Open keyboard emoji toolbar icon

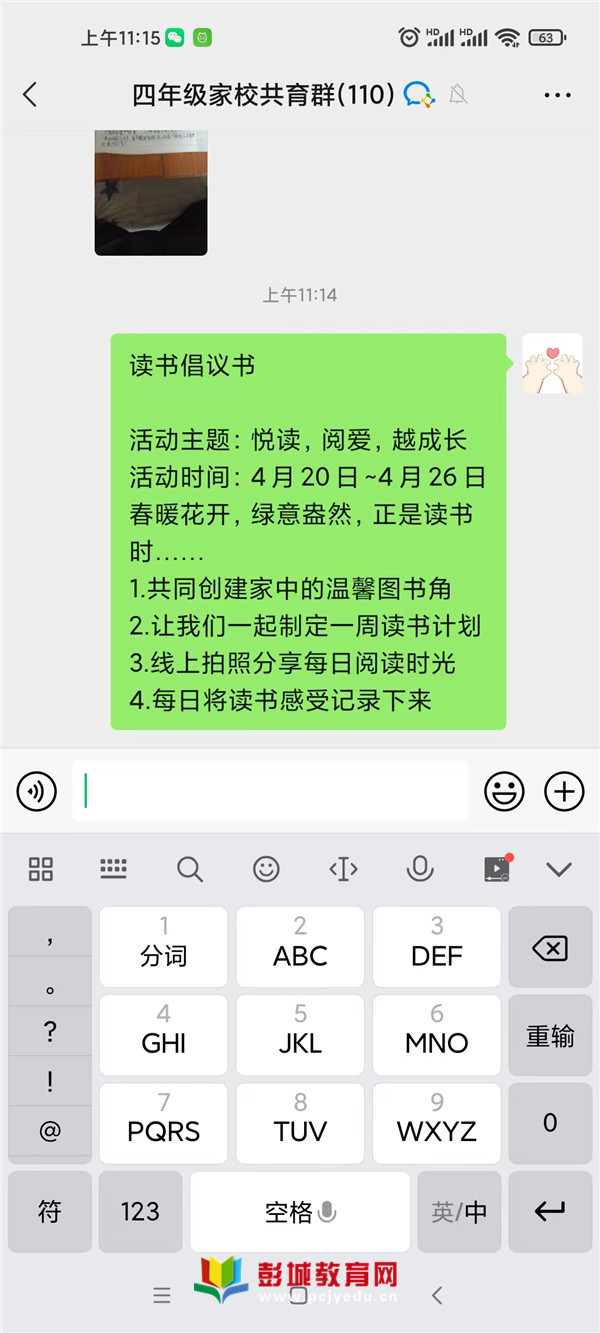[266, 869]
